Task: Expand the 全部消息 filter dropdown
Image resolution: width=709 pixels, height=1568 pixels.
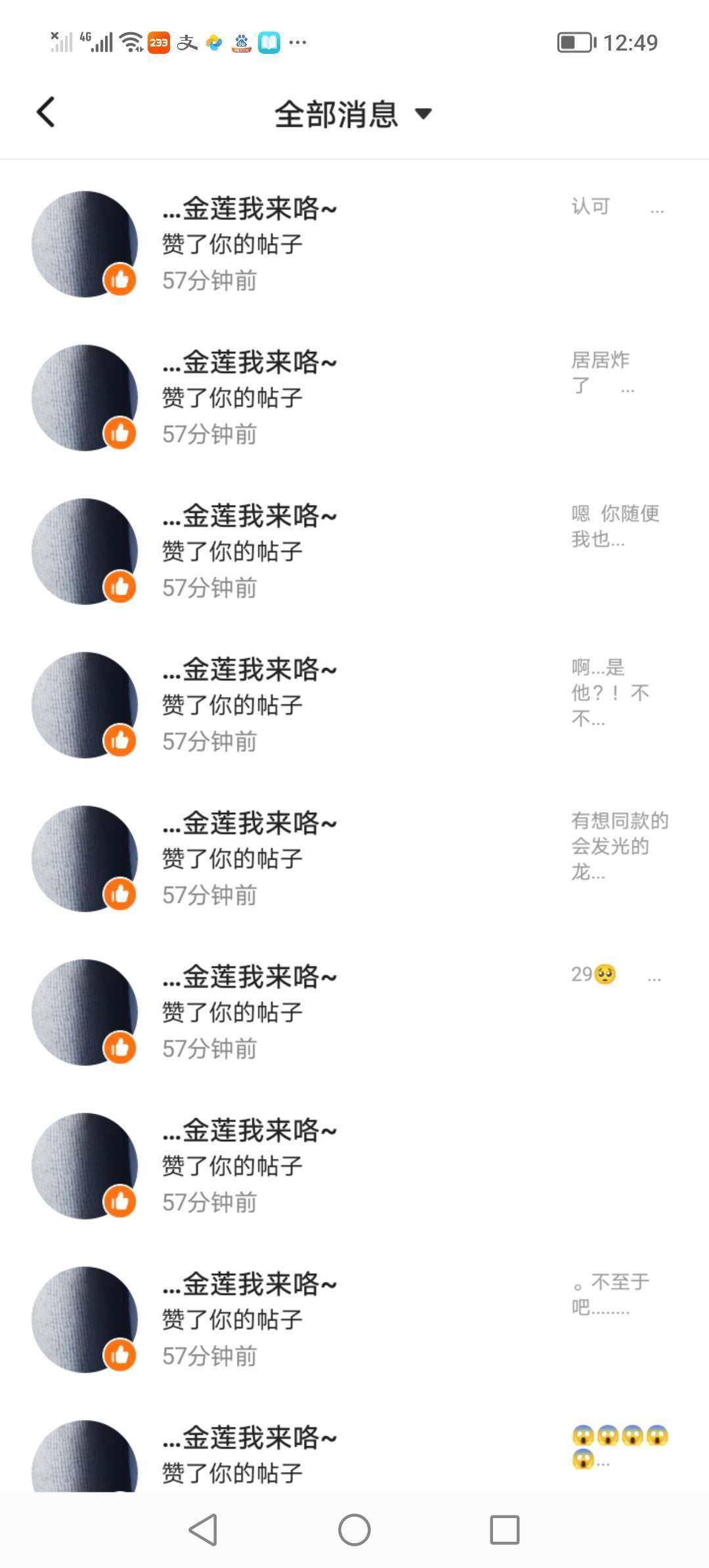Action: 353,114
